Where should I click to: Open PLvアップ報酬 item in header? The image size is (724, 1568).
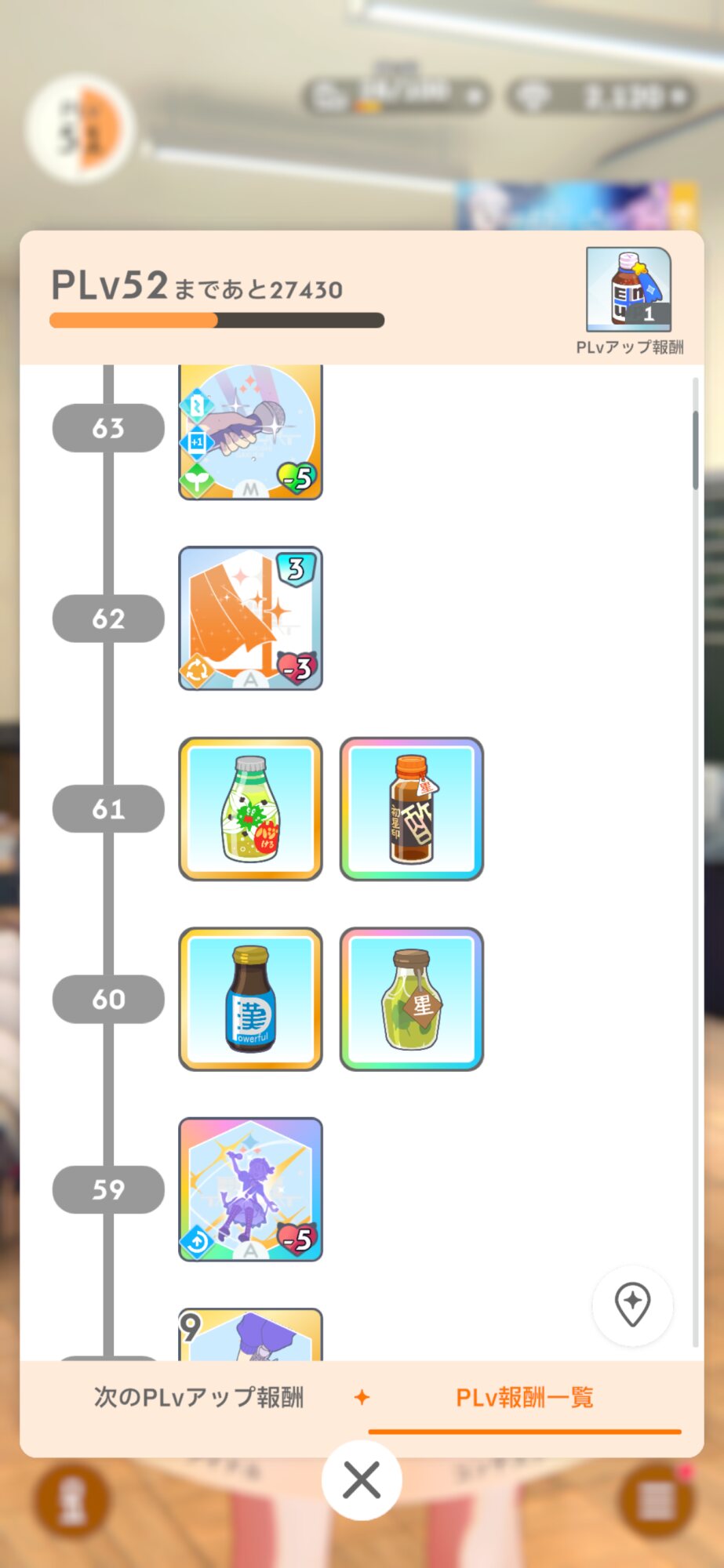point(629,289)
